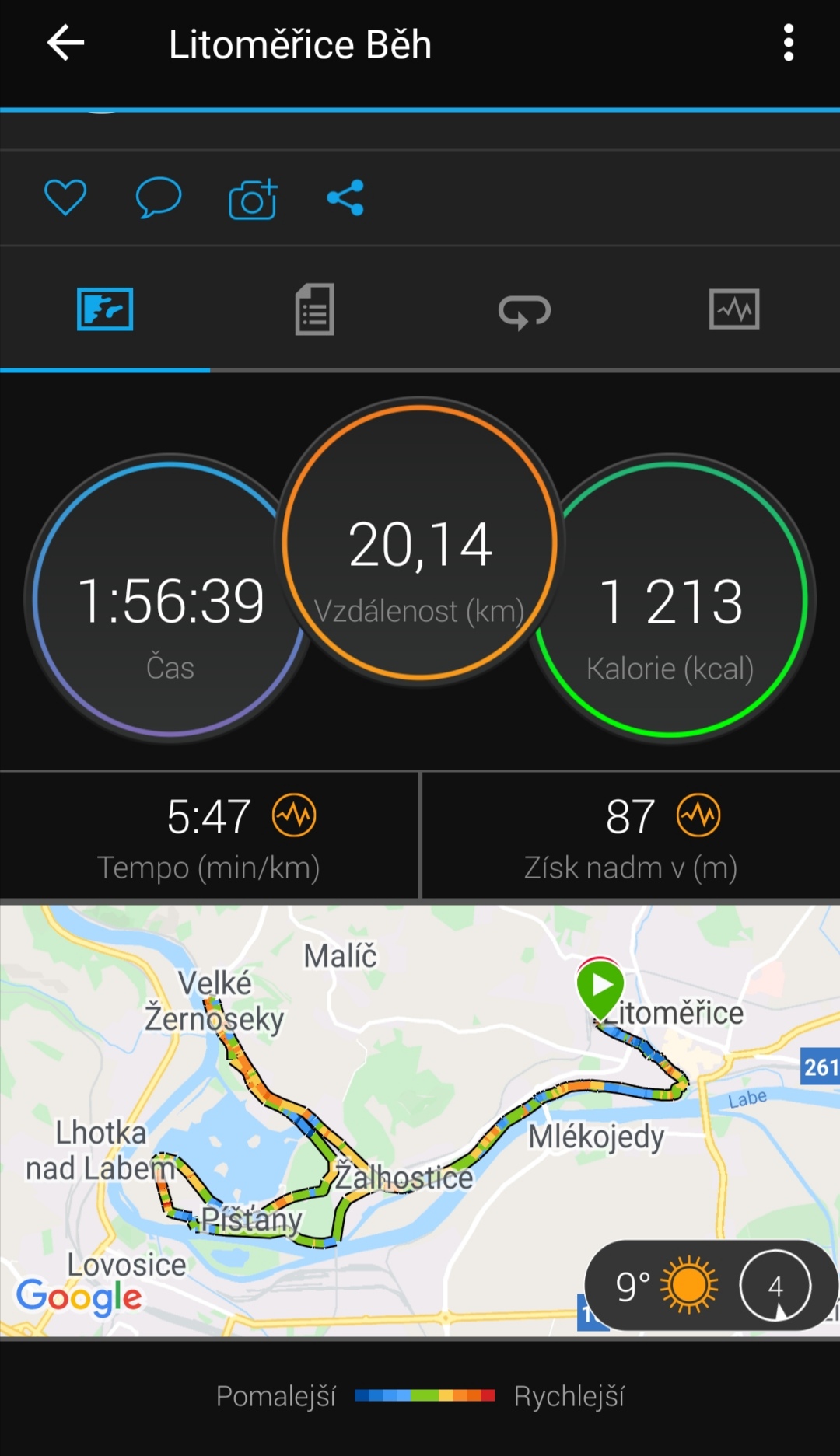This screenshot has height=1456, width=840.
Task: Switch to the laps tab
Action: [x=524, y=311]
